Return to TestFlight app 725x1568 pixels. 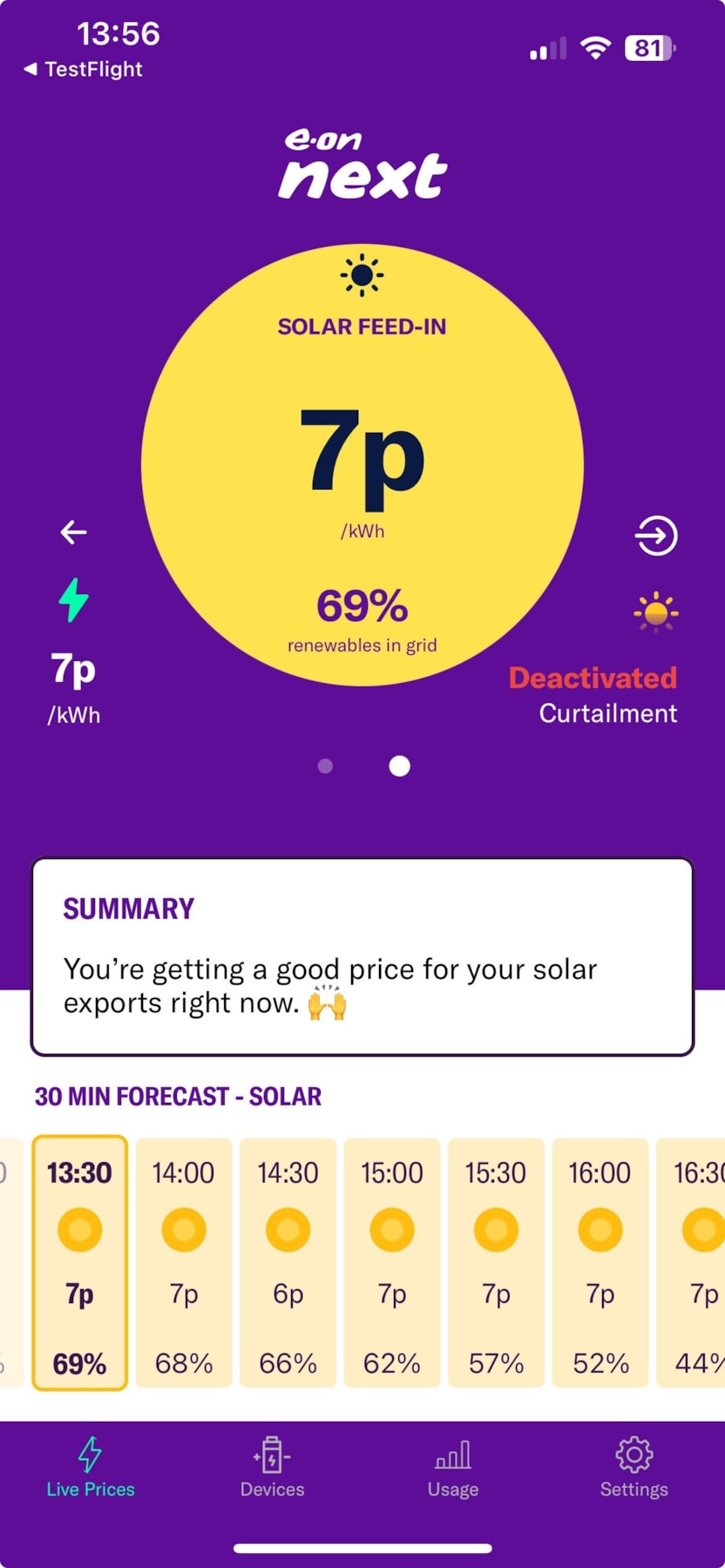(x=84, y=70)
